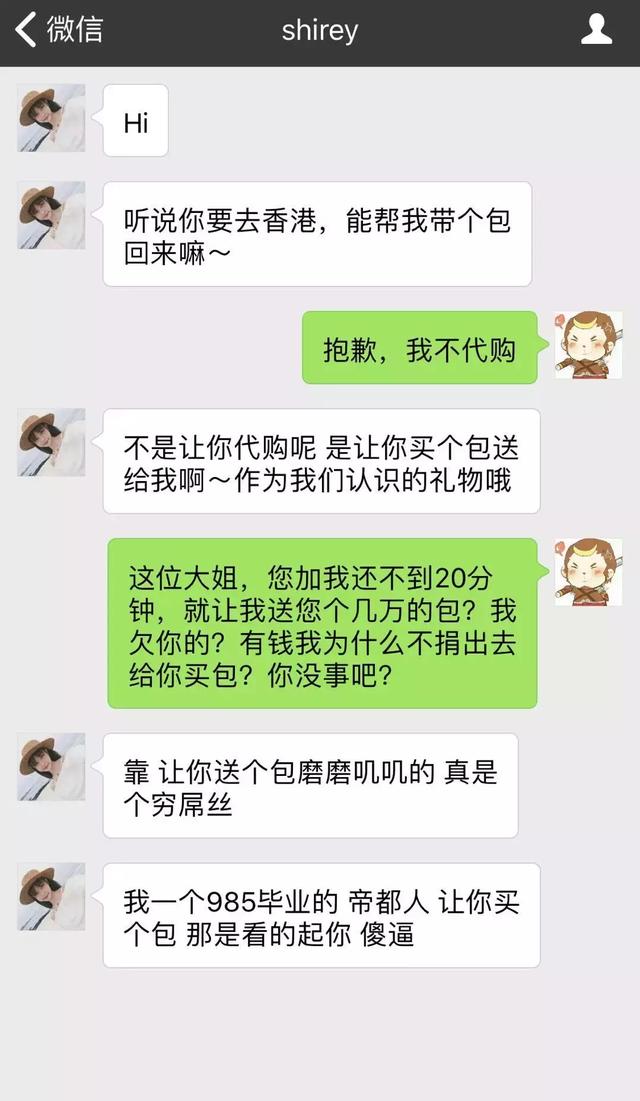Go back to the 微信 chat list

[58, 30]
